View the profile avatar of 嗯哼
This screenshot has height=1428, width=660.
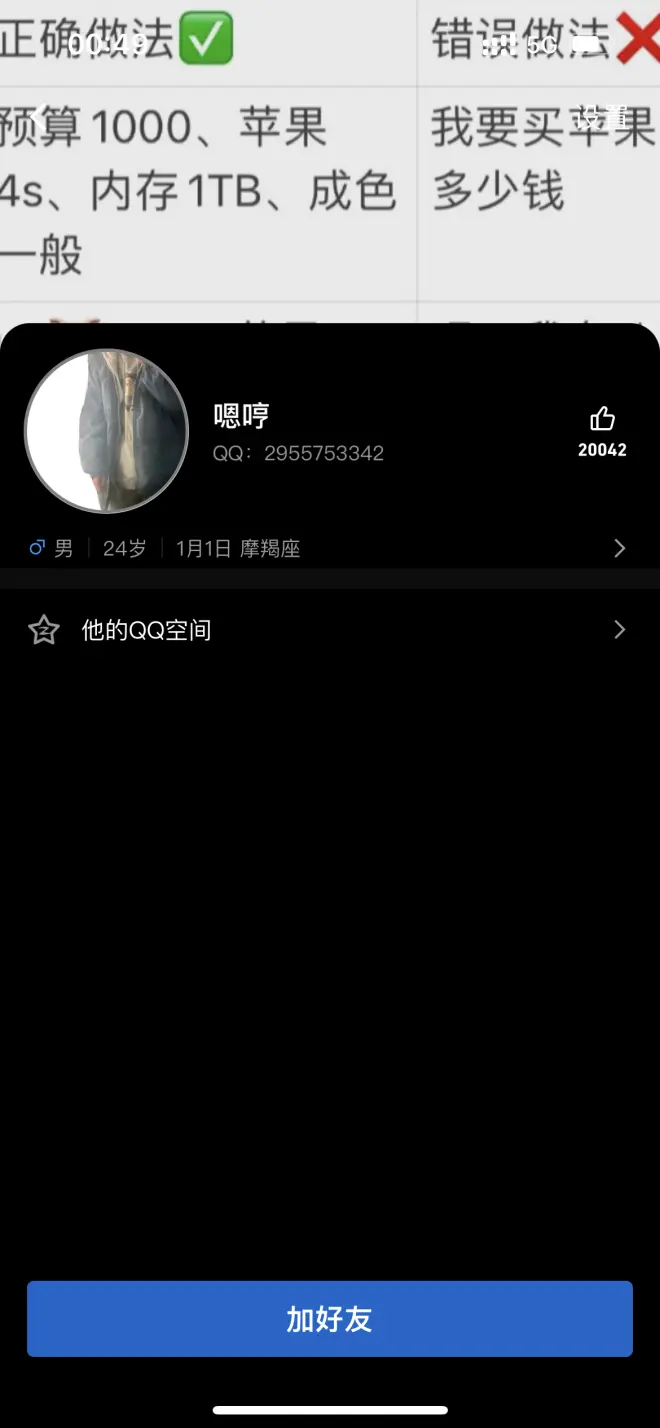coord(106,431)
